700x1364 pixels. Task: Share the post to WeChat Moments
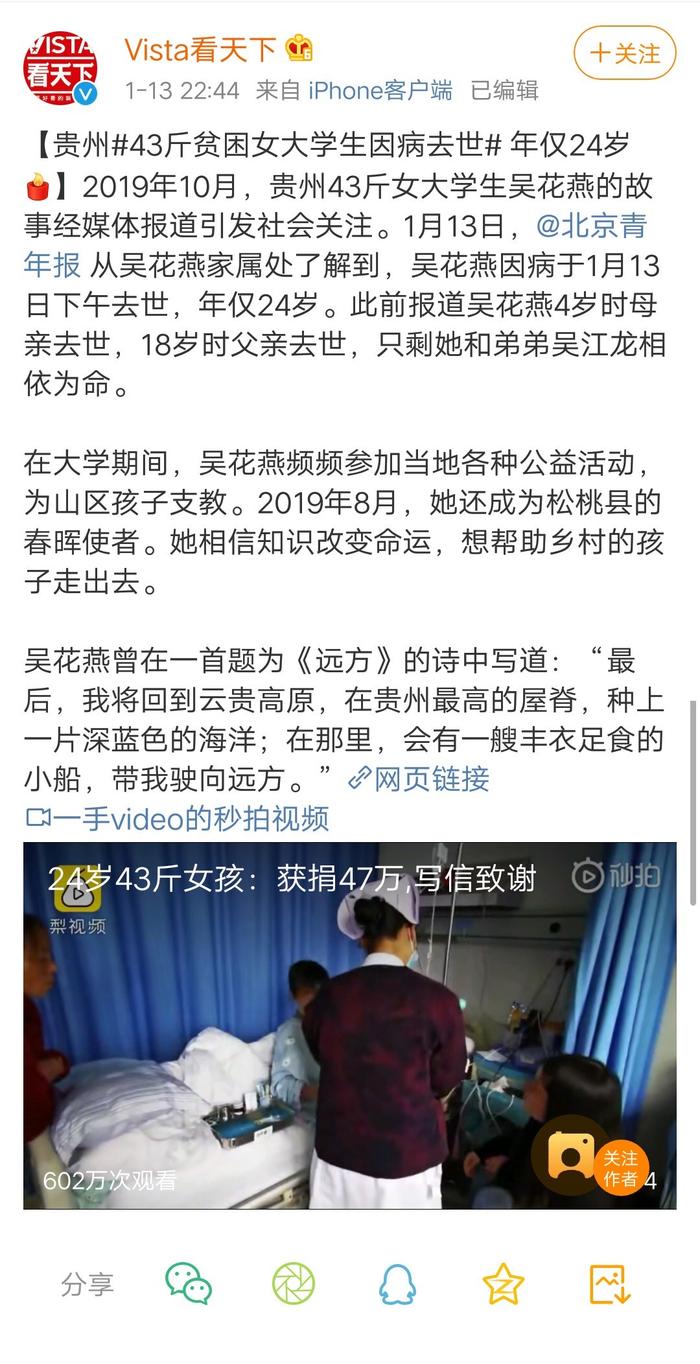point(294,1283)
